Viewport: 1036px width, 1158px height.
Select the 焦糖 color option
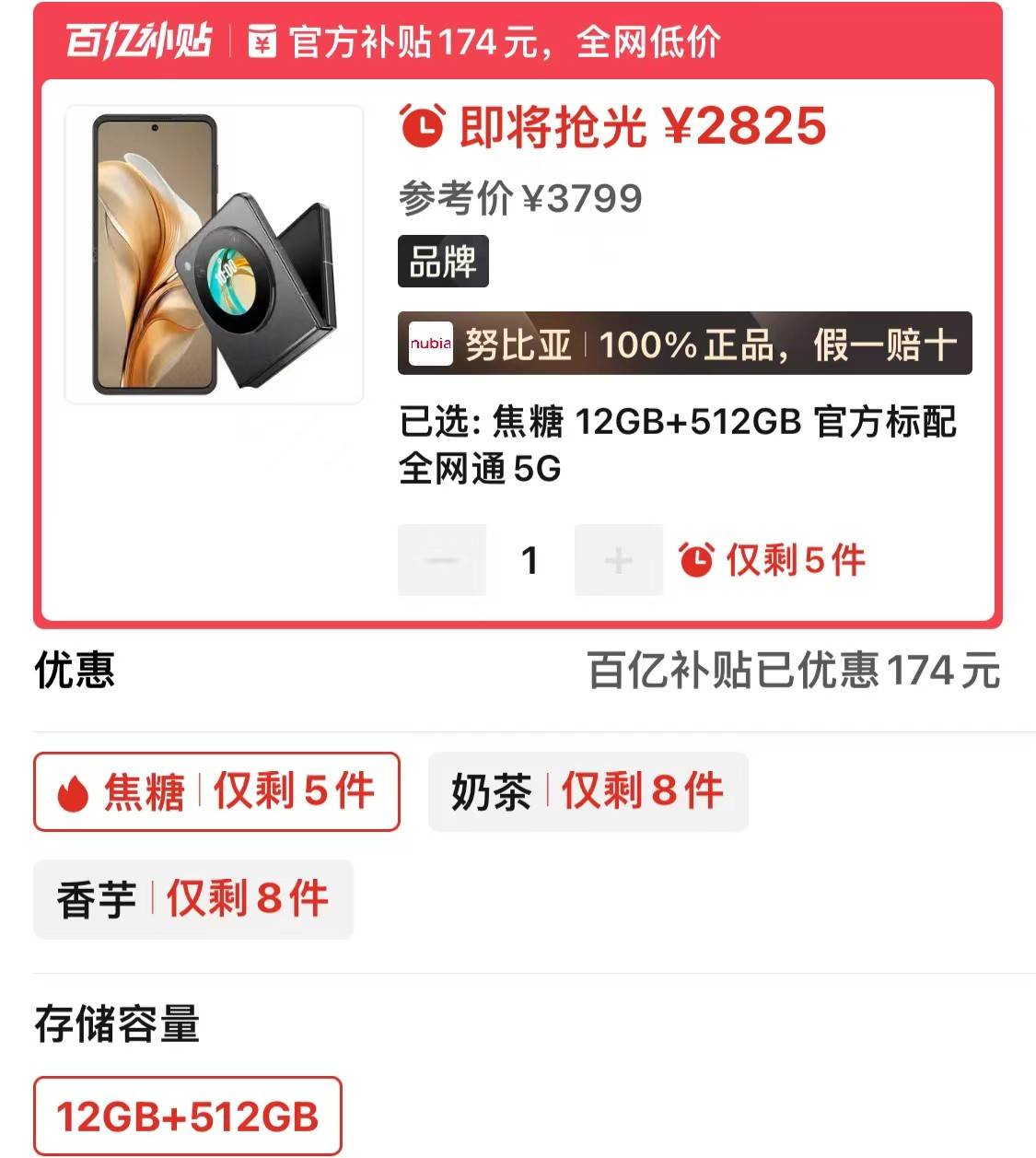[216, 791]
